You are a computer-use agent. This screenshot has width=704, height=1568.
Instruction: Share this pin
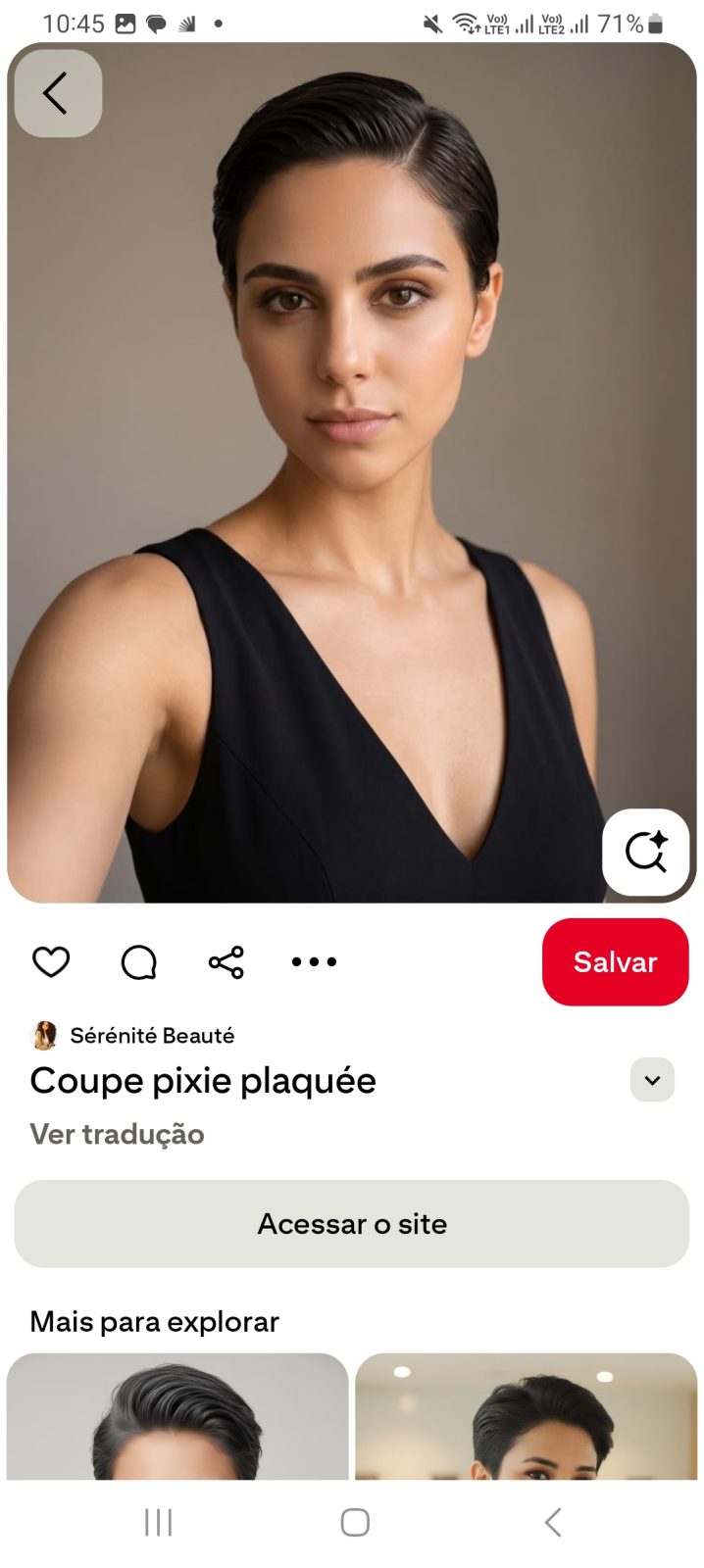(226, 962)
